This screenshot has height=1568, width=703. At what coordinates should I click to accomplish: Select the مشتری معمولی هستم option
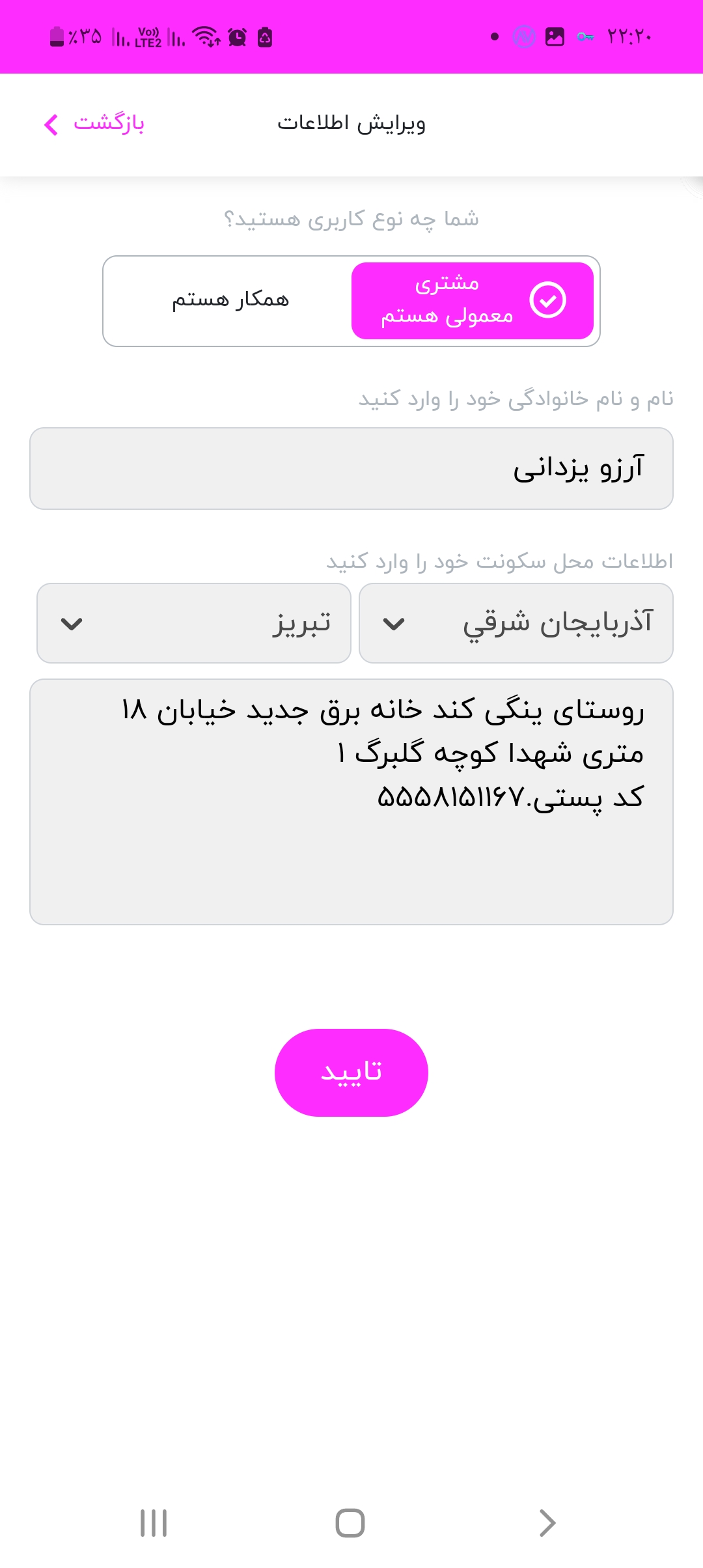[473, 301]
